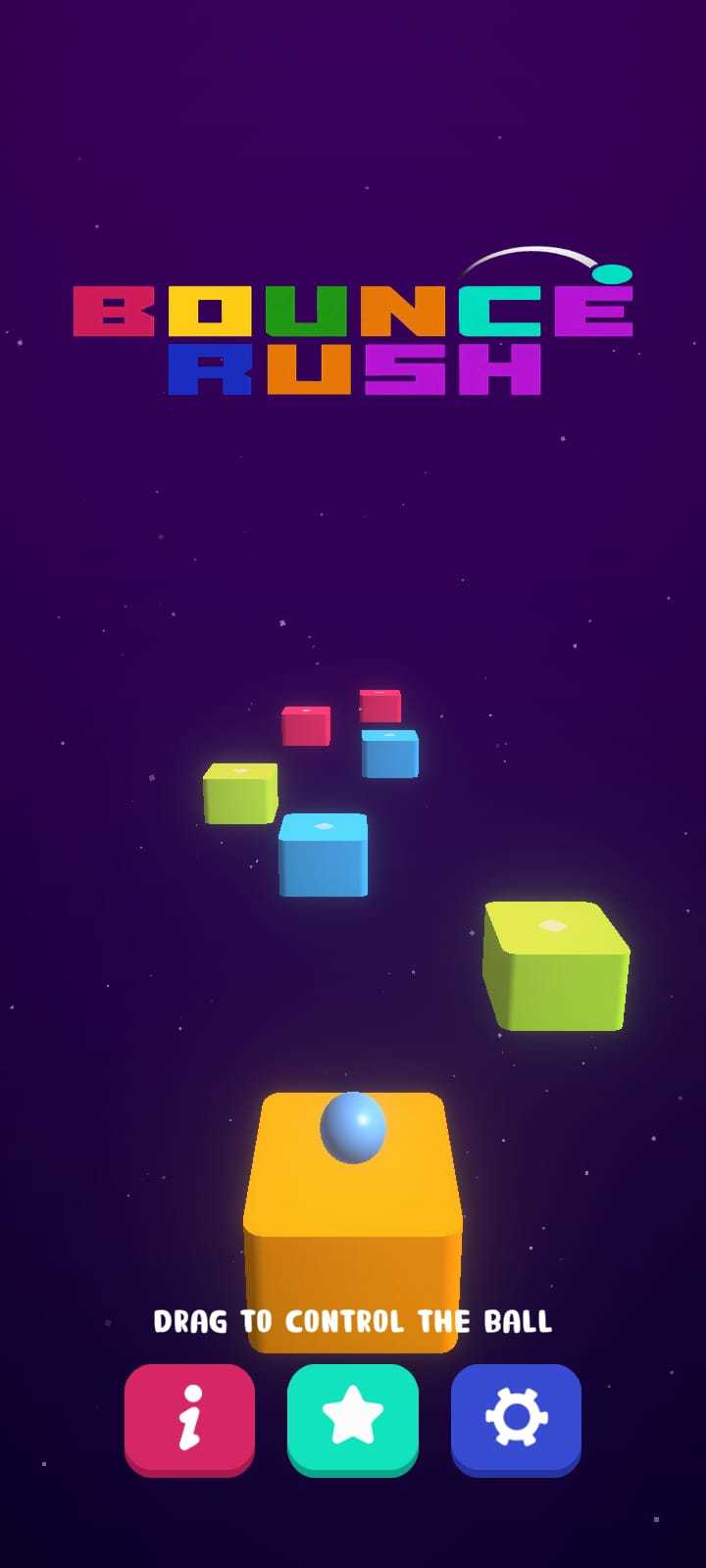This screenshot has width=706, height=1568.
Task: Tap the green star button
Action: point(353,1418)
